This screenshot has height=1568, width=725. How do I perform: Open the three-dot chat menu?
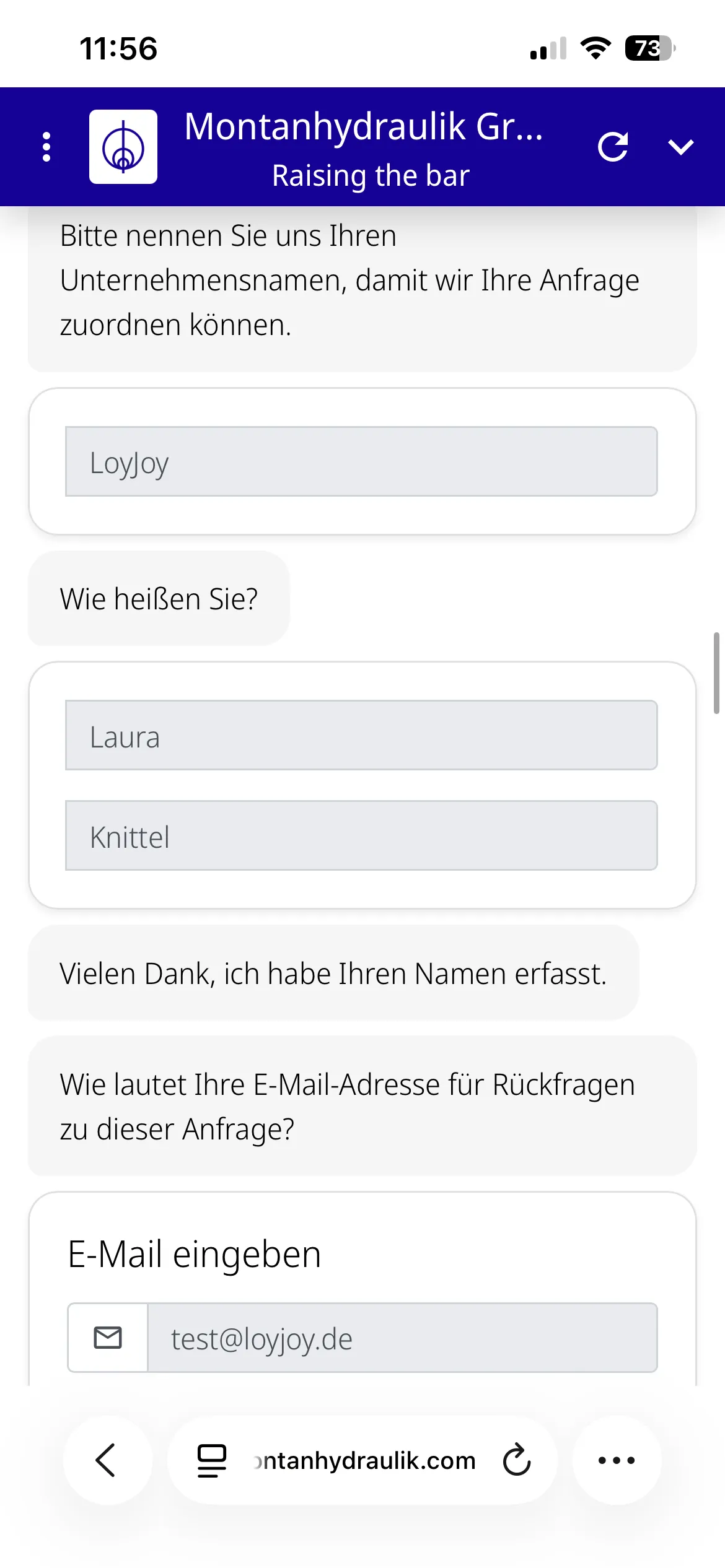[x=46, y=147]
